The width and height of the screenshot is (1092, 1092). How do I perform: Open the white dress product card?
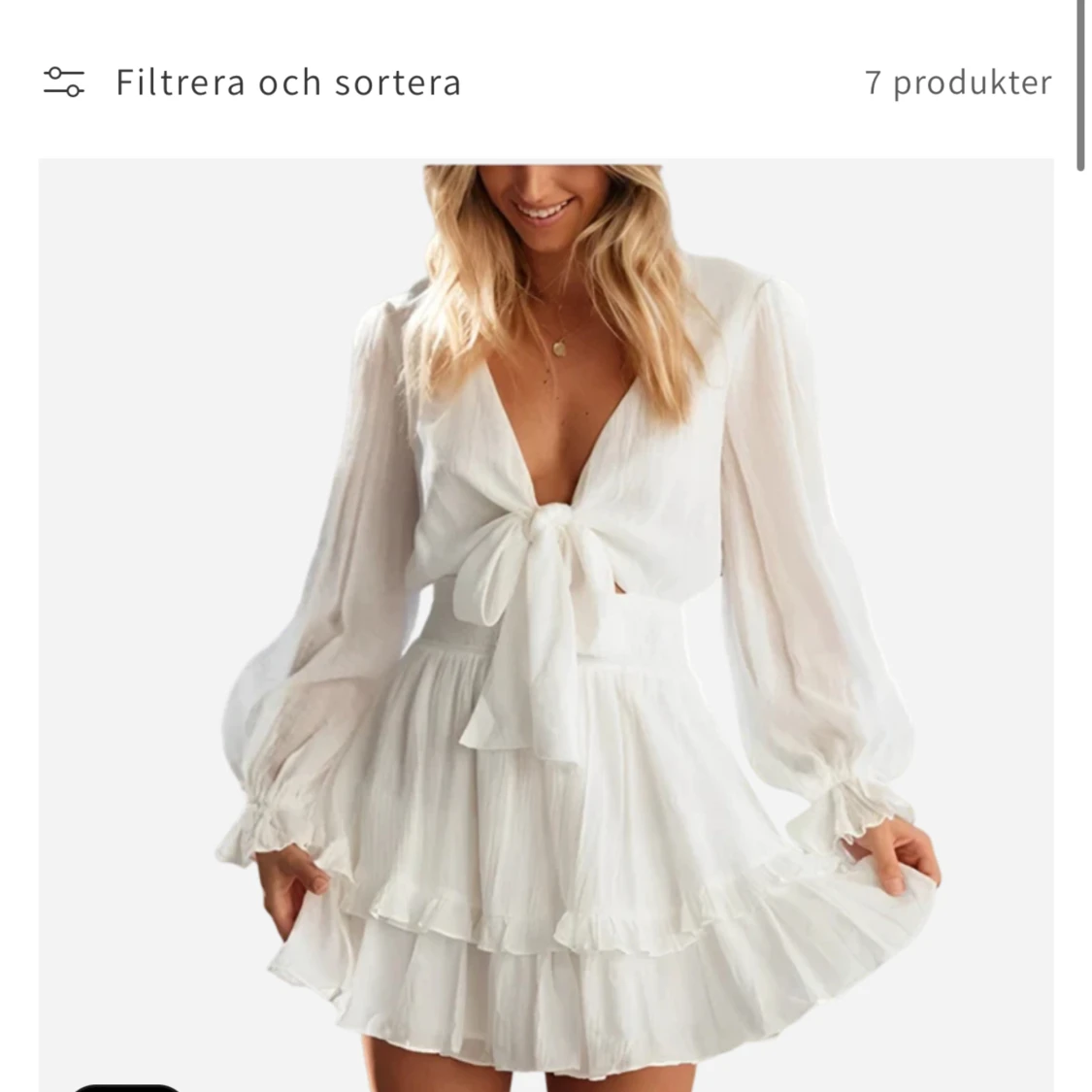[x=546, y=621]
